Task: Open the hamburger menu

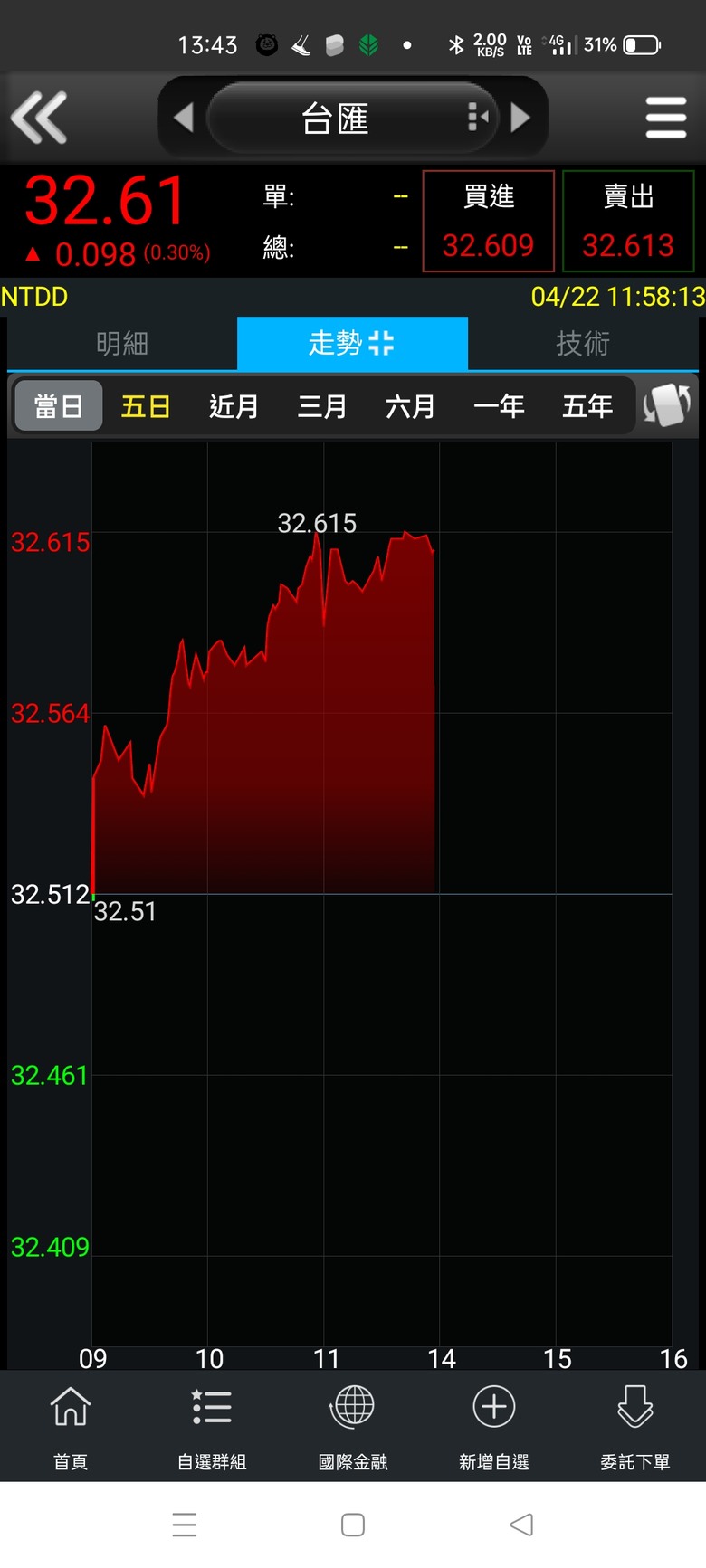Action: pyautogui.click(x=666, y=118)
